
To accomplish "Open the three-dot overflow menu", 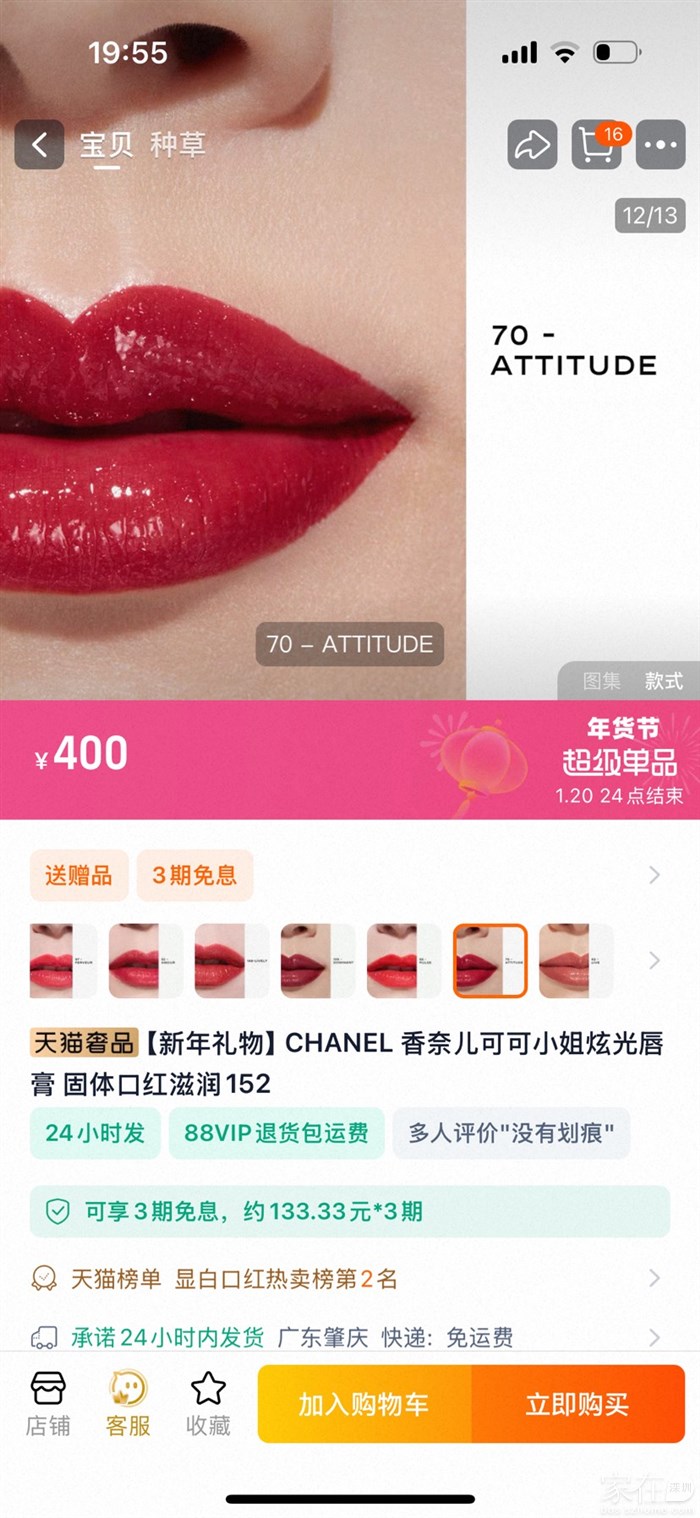I will point(661,145).
